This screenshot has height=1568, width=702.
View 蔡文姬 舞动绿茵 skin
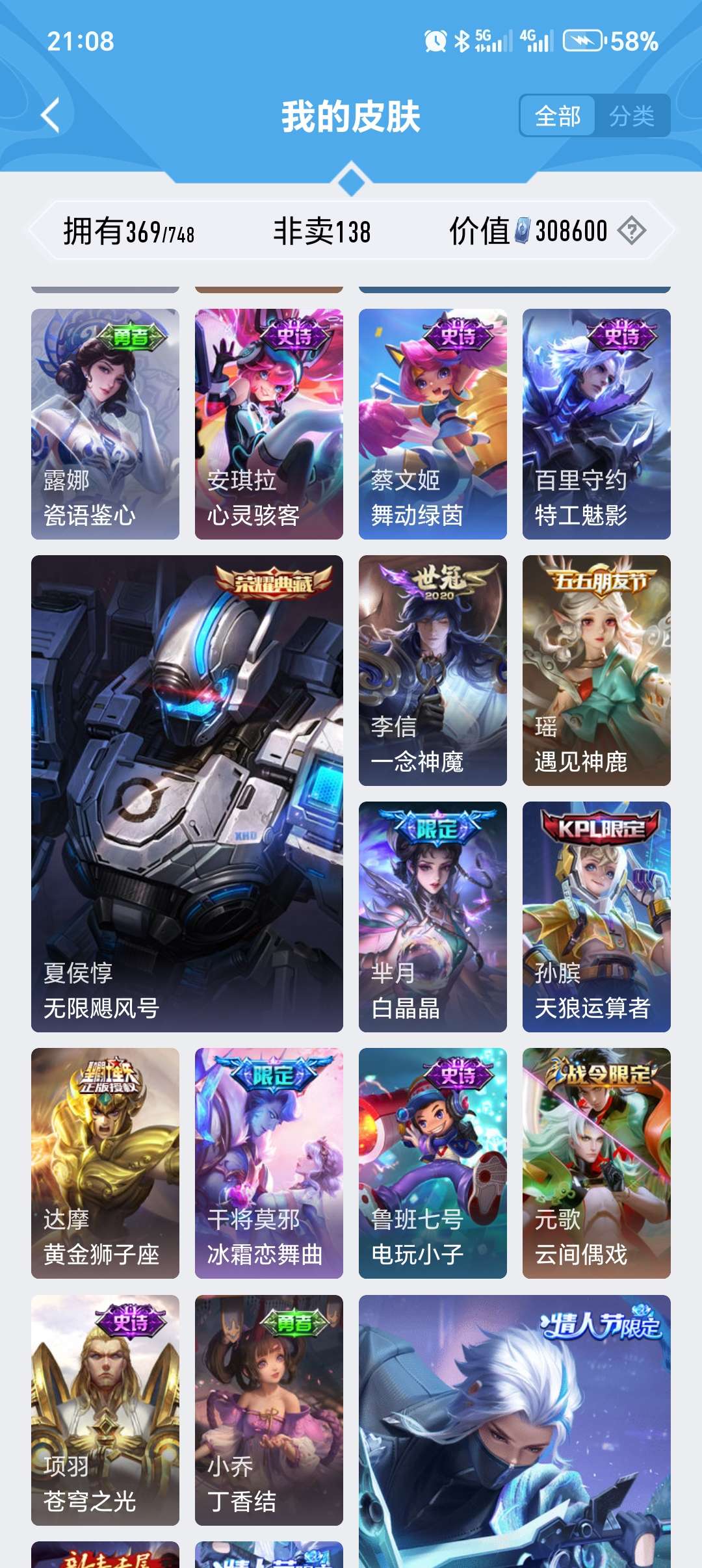point(433,423)
